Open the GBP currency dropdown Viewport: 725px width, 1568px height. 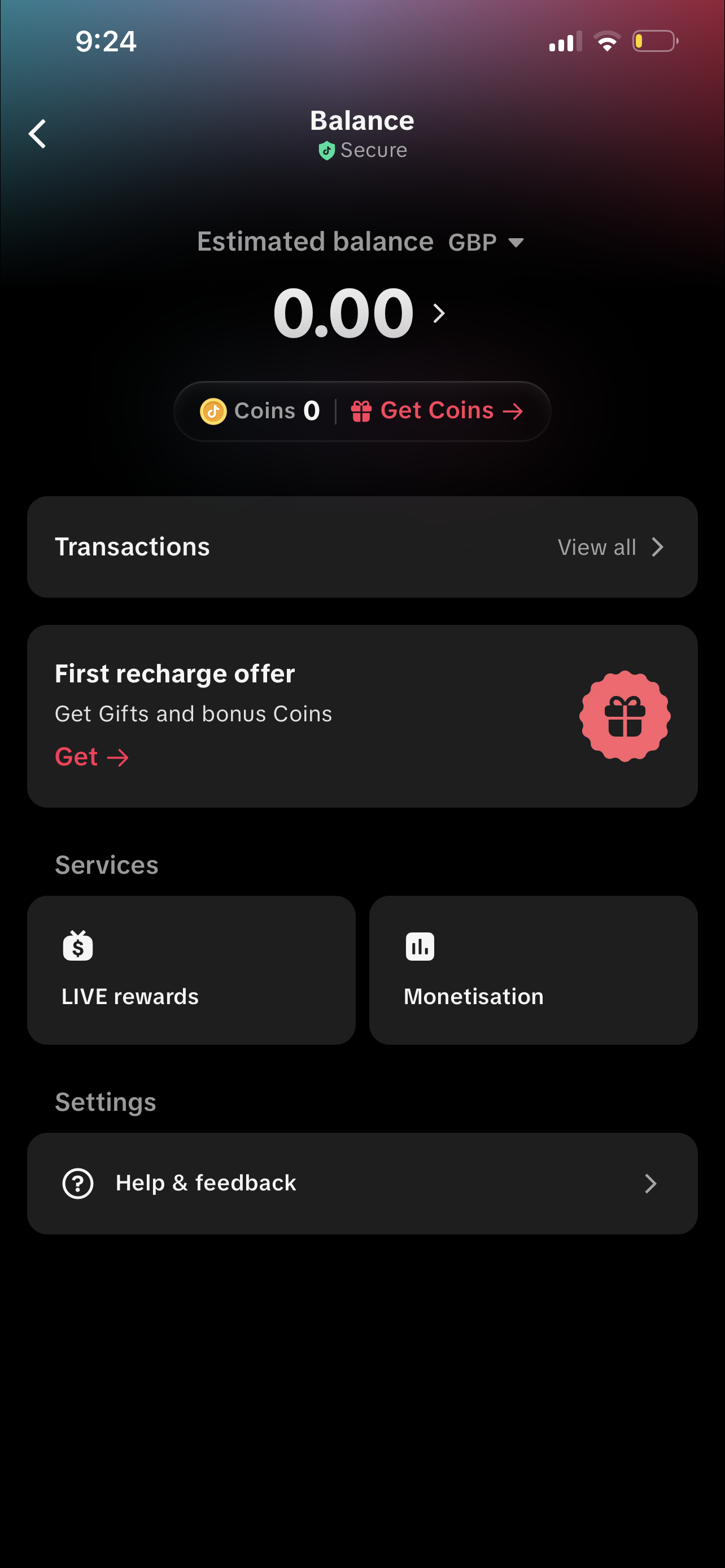point(486,242)
